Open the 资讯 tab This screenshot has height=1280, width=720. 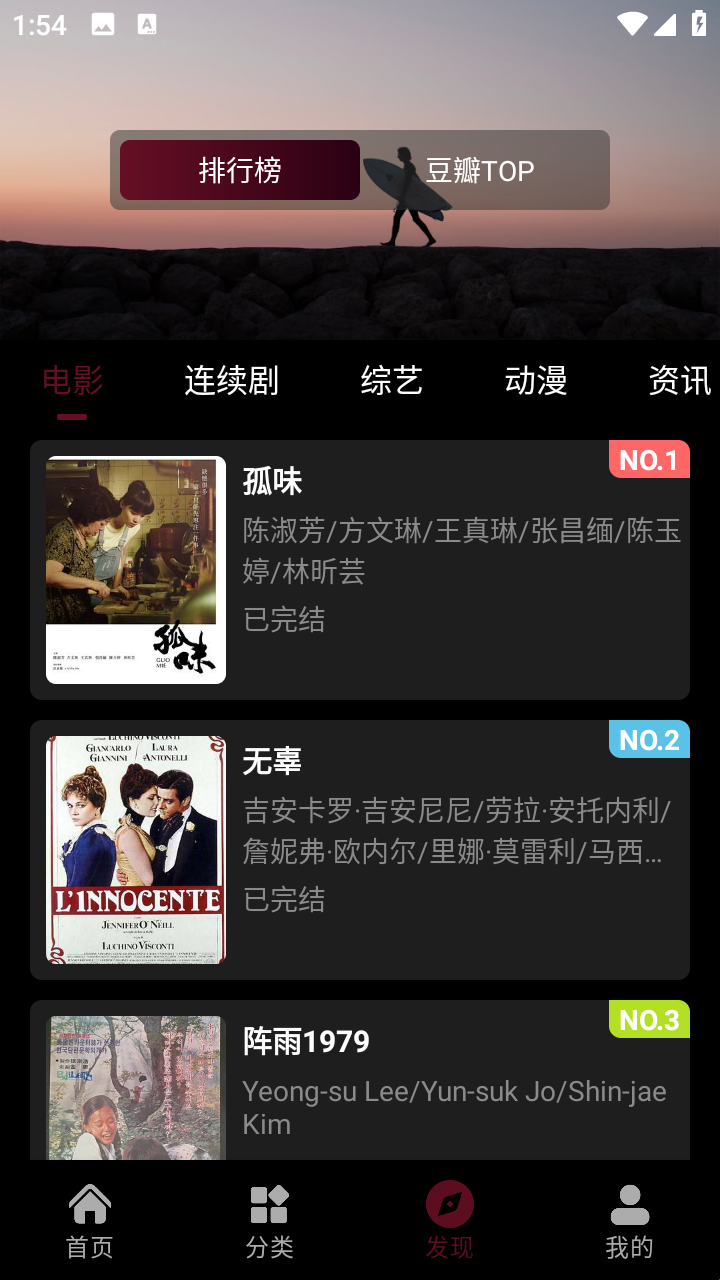679,381
